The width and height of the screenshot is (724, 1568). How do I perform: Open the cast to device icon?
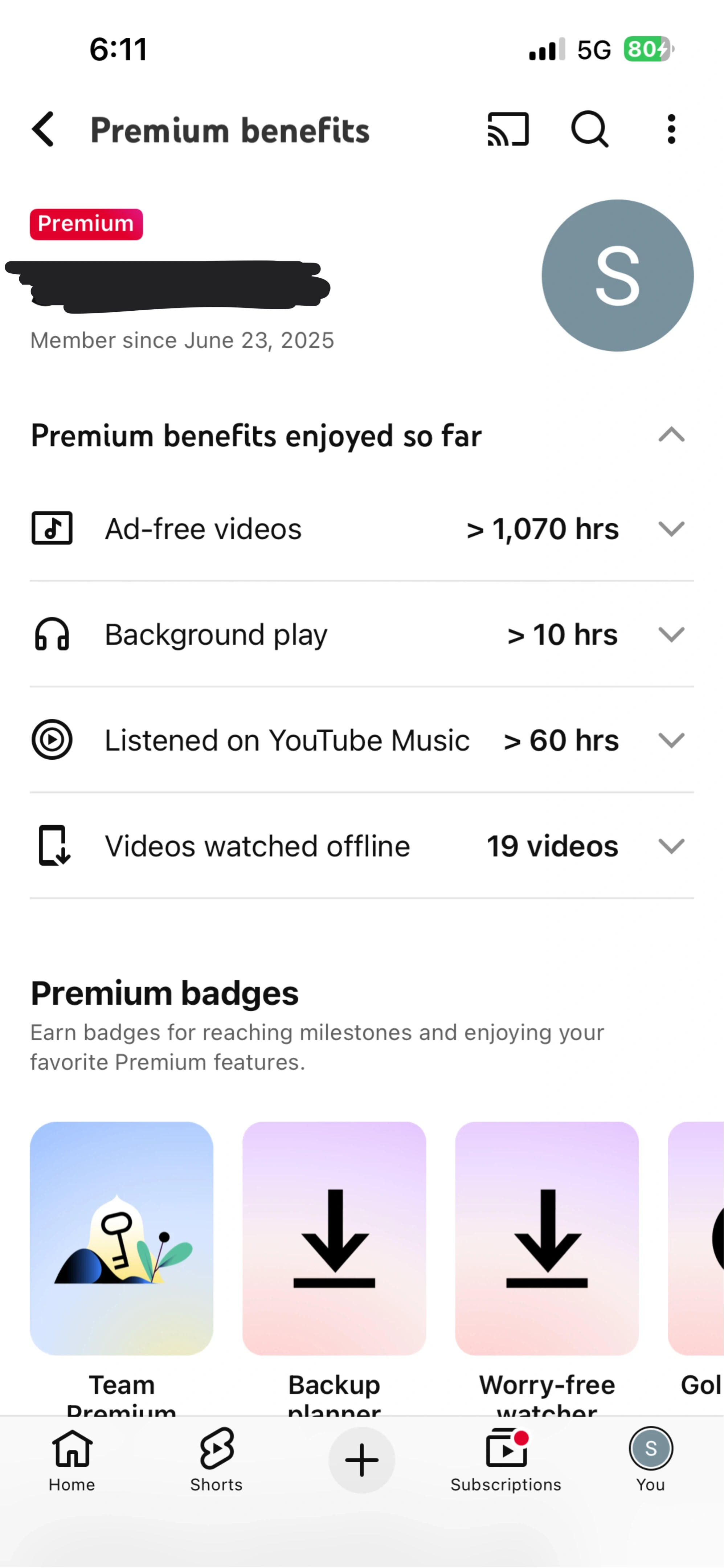[x=508, y=129]
